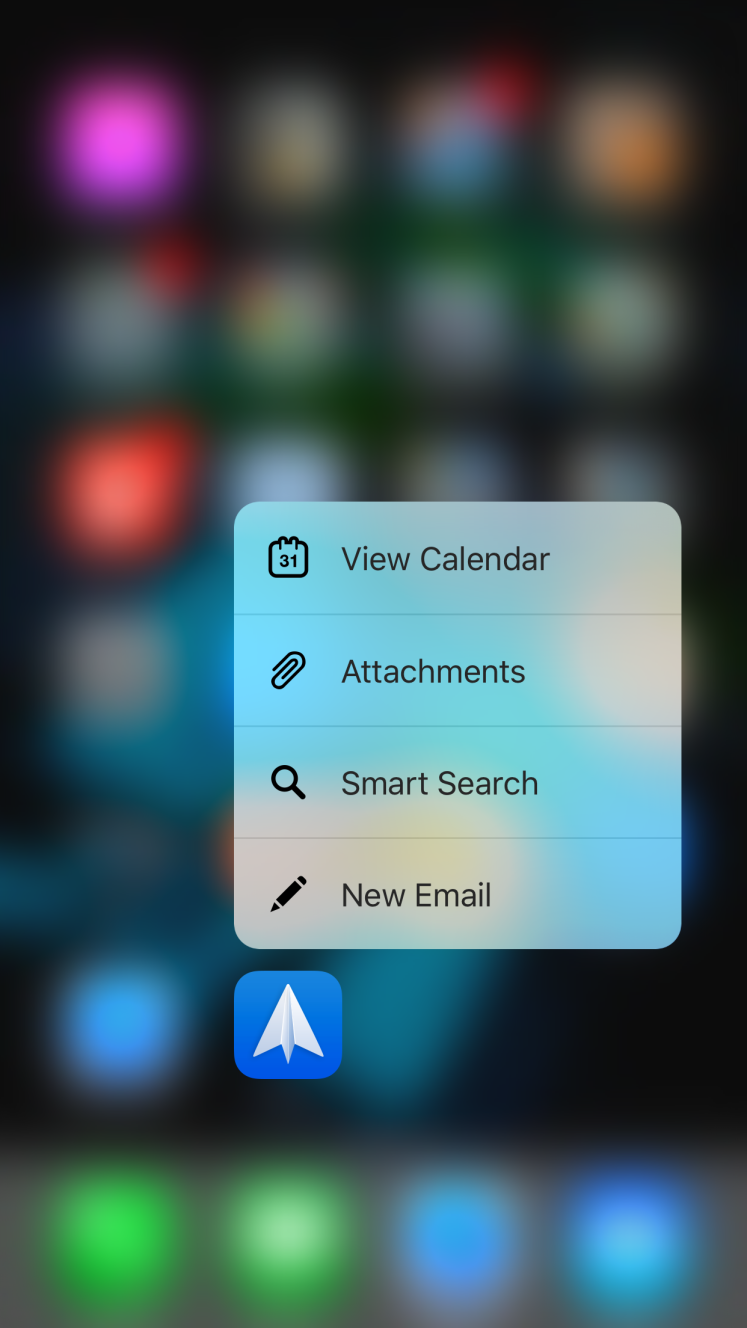Open the Spark paper-plane app icon

pos(288,1025)
